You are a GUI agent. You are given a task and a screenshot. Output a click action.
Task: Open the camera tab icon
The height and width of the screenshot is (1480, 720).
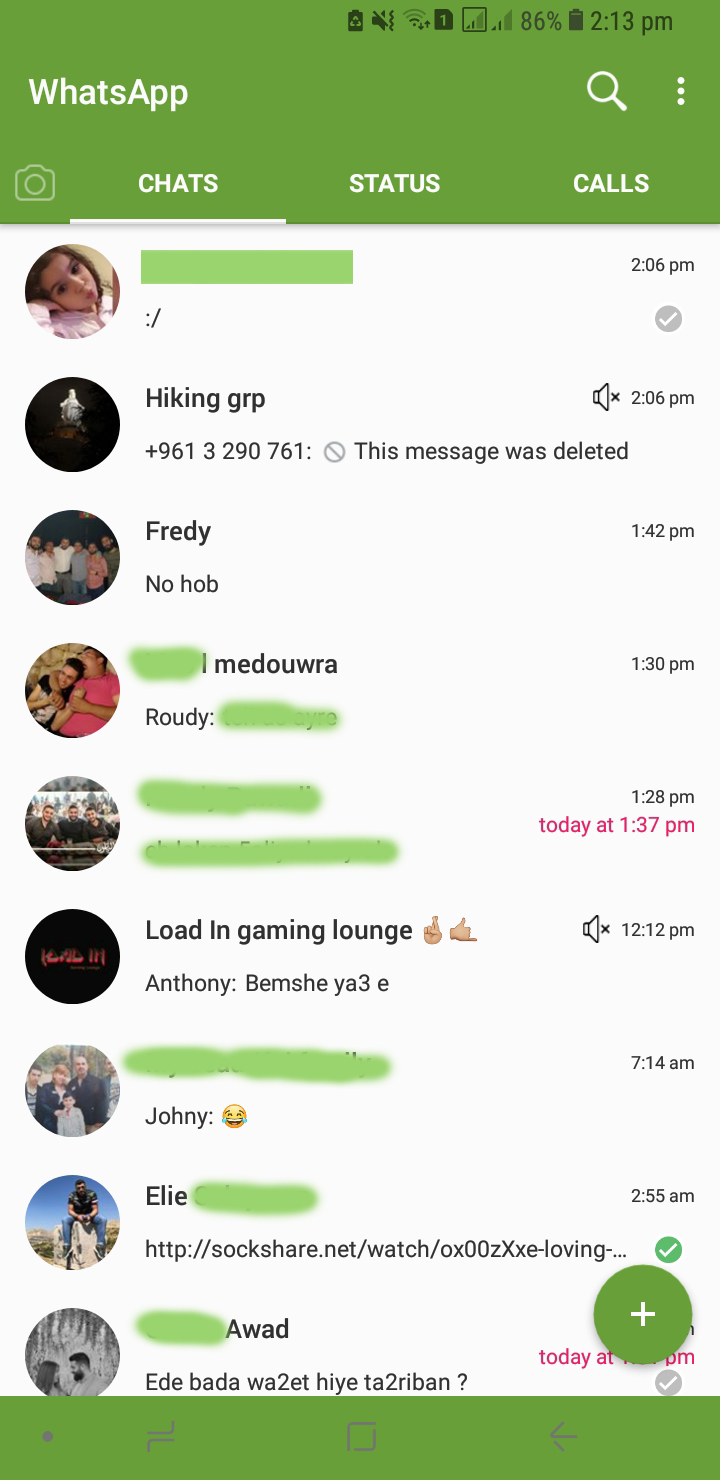coord(35,184)
